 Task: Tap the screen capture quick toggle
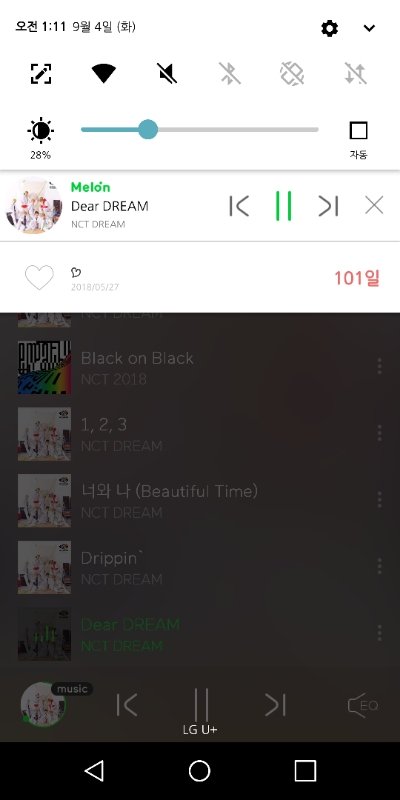tap(41, 74)
